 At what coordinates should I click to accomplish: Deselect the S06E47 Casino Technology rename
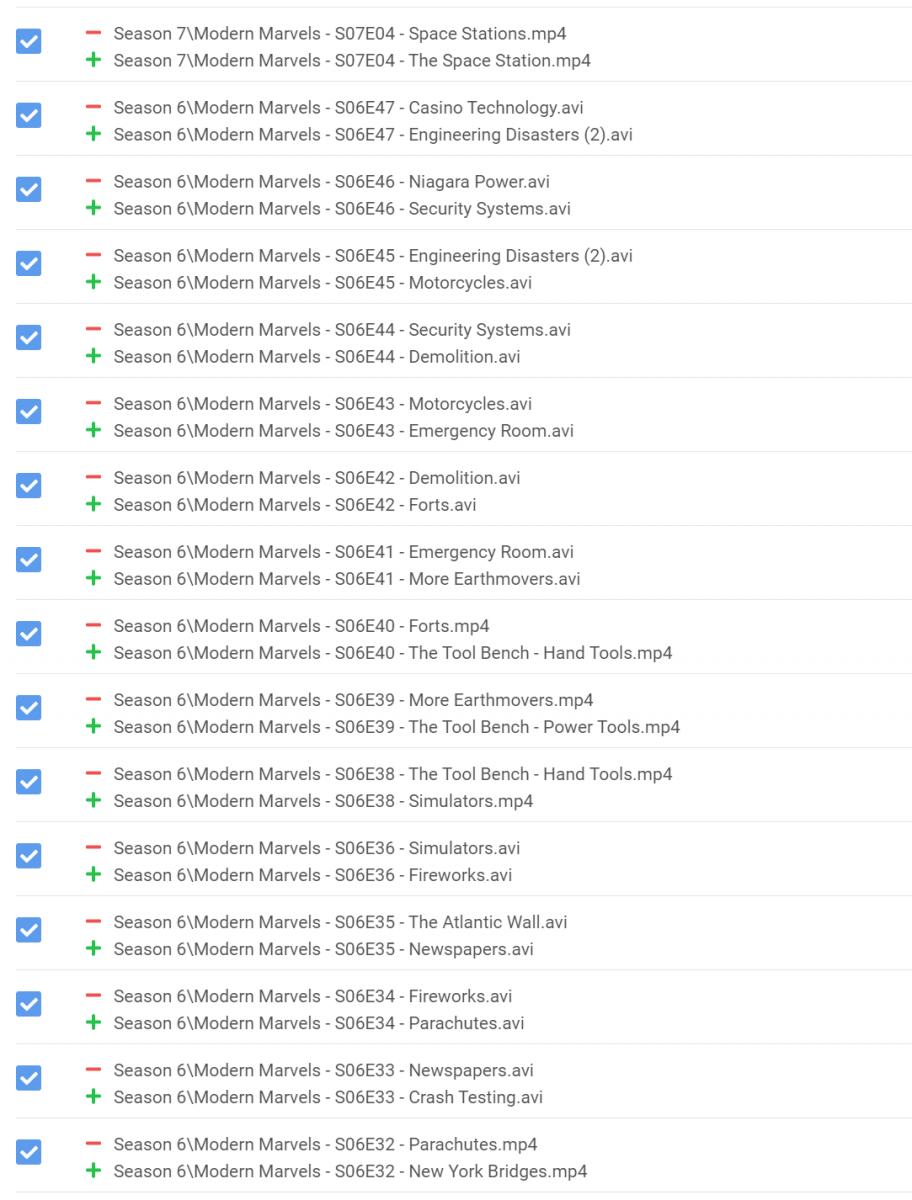tap(29, 115)
